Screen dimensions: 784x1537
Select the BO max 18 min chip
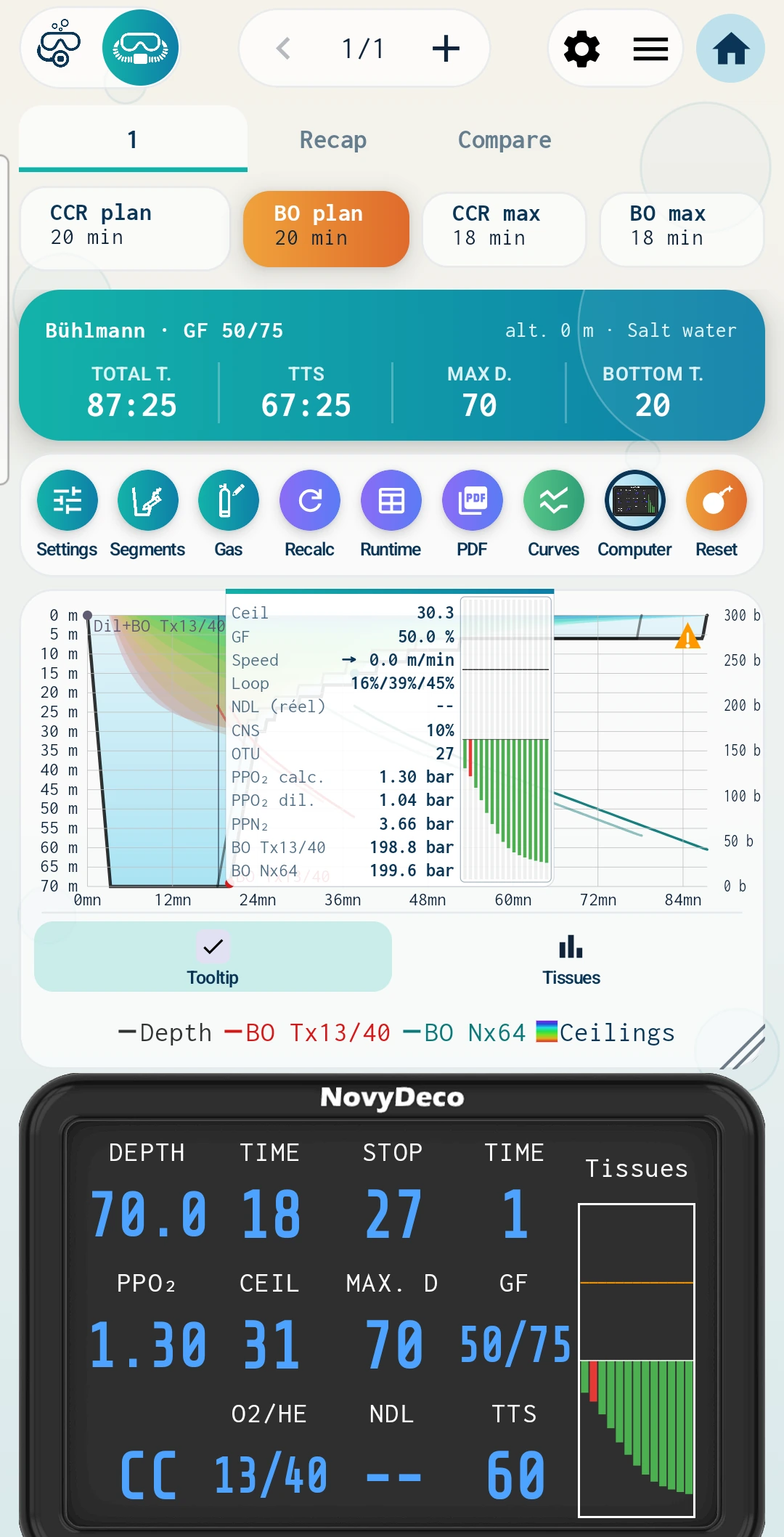tap(682, 228)
